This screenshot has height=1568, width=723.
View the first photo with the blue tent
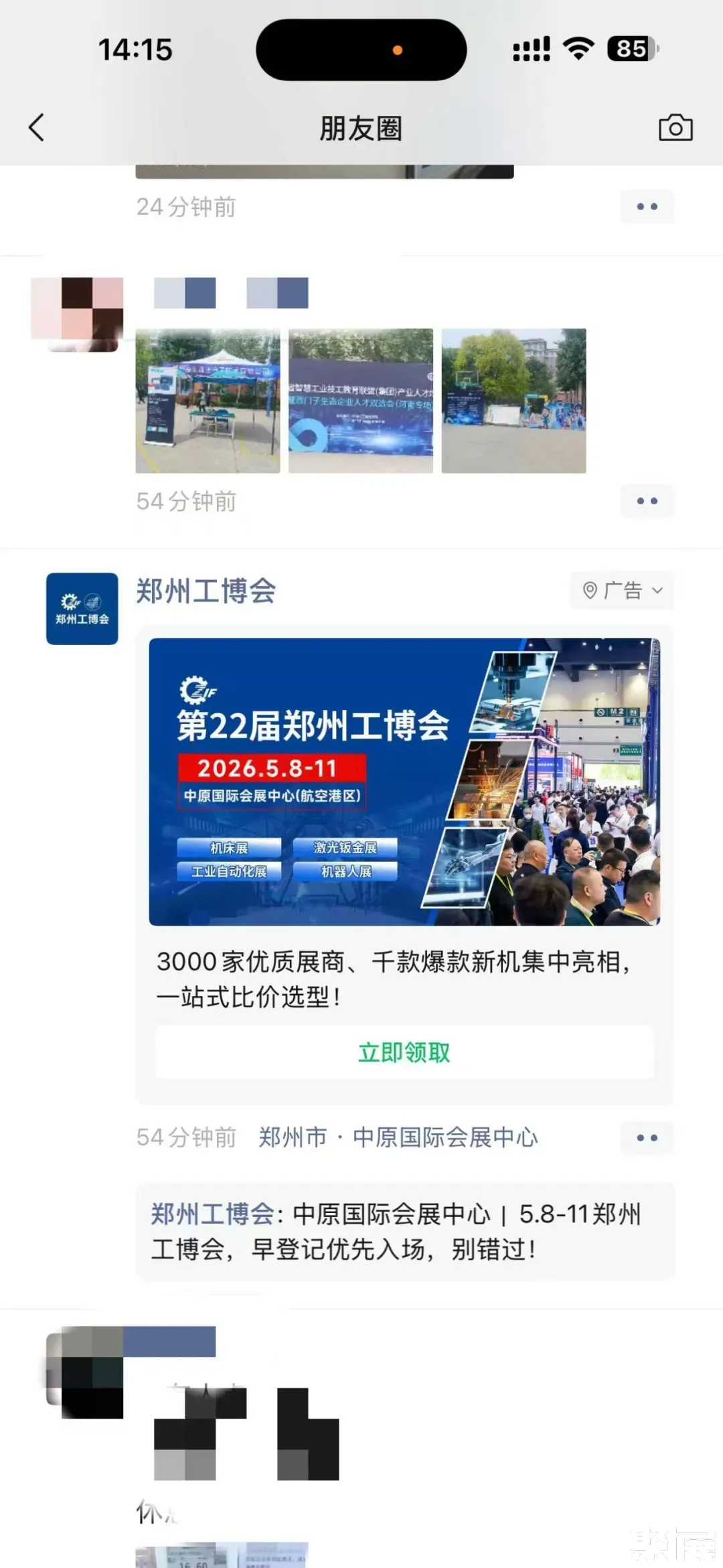coord(208,401)
